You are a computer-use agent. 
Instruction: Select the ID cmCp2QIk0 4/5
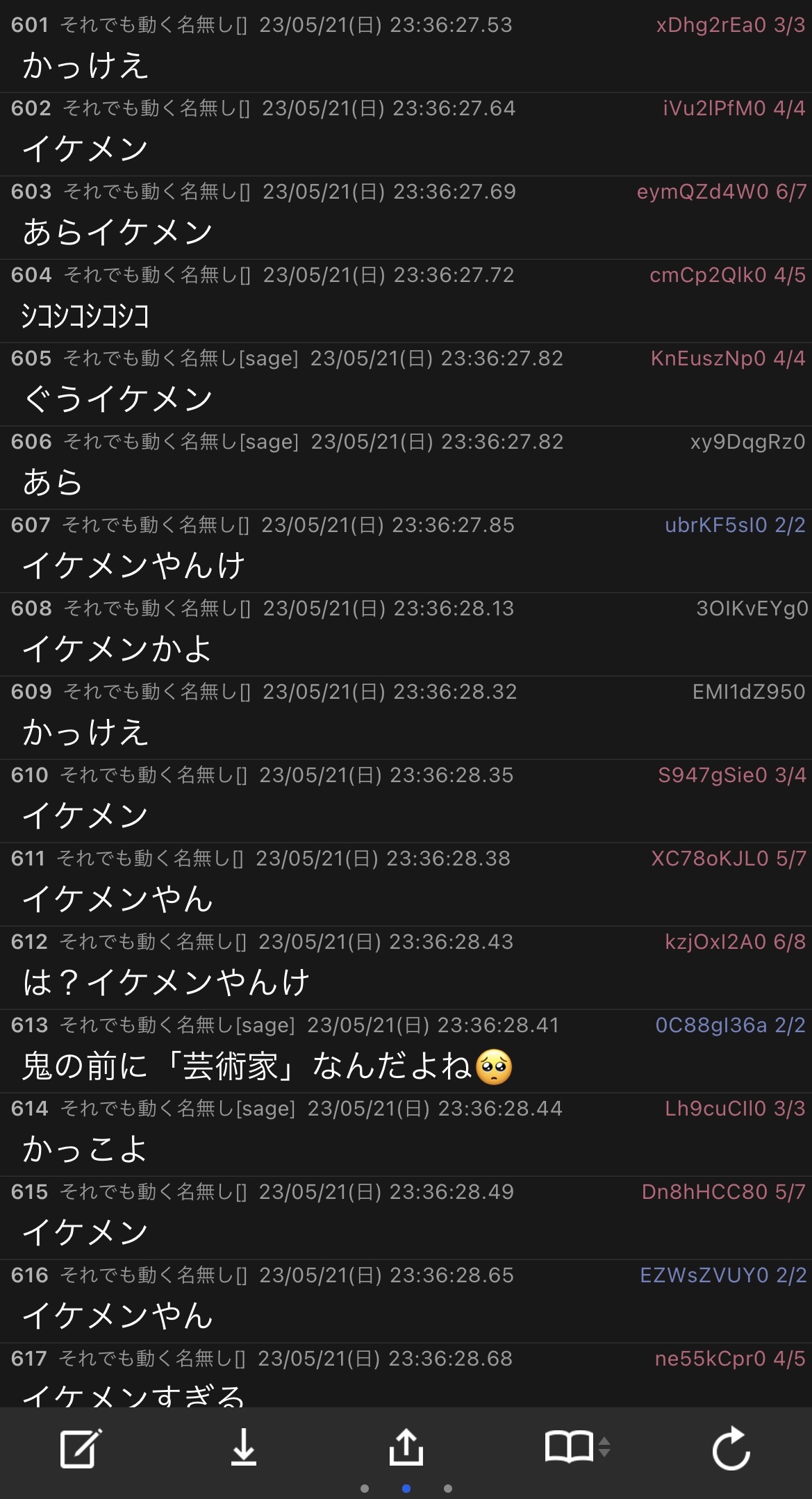(727, 275)
